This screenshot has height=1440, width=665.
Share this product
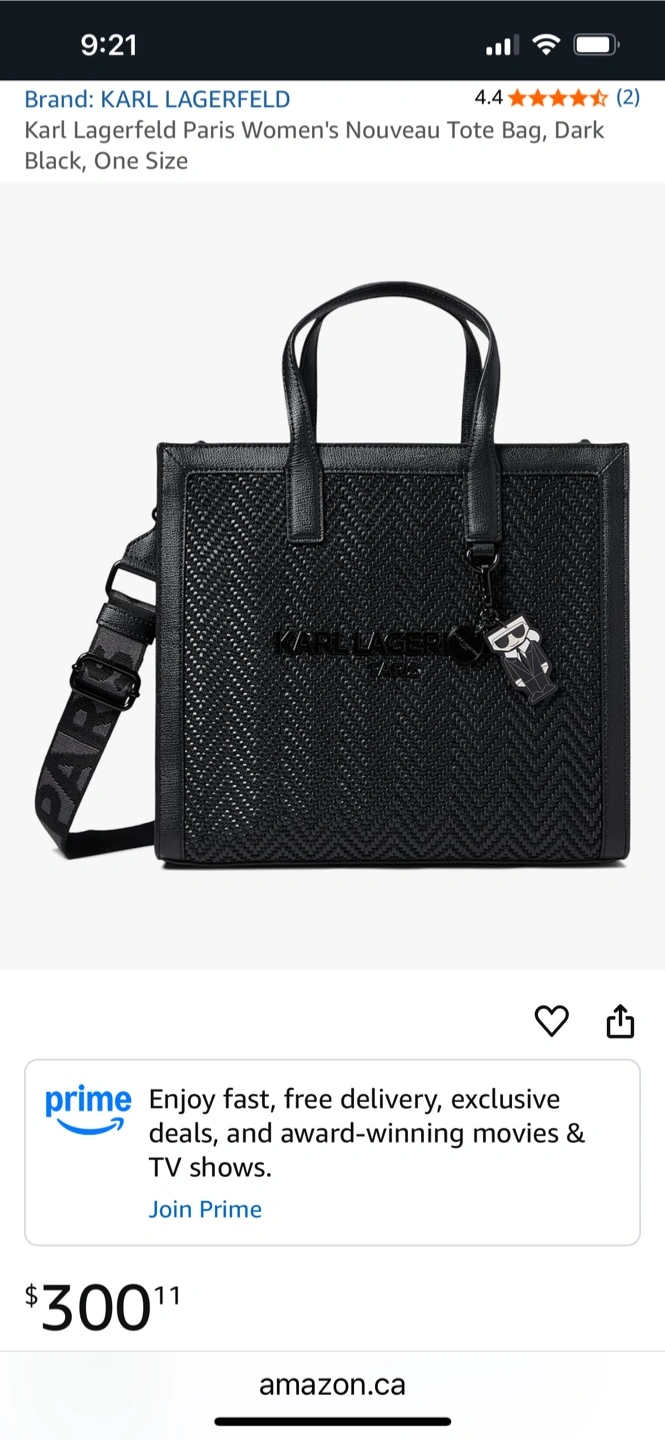pyautogui.click(x=620, y=1020)
